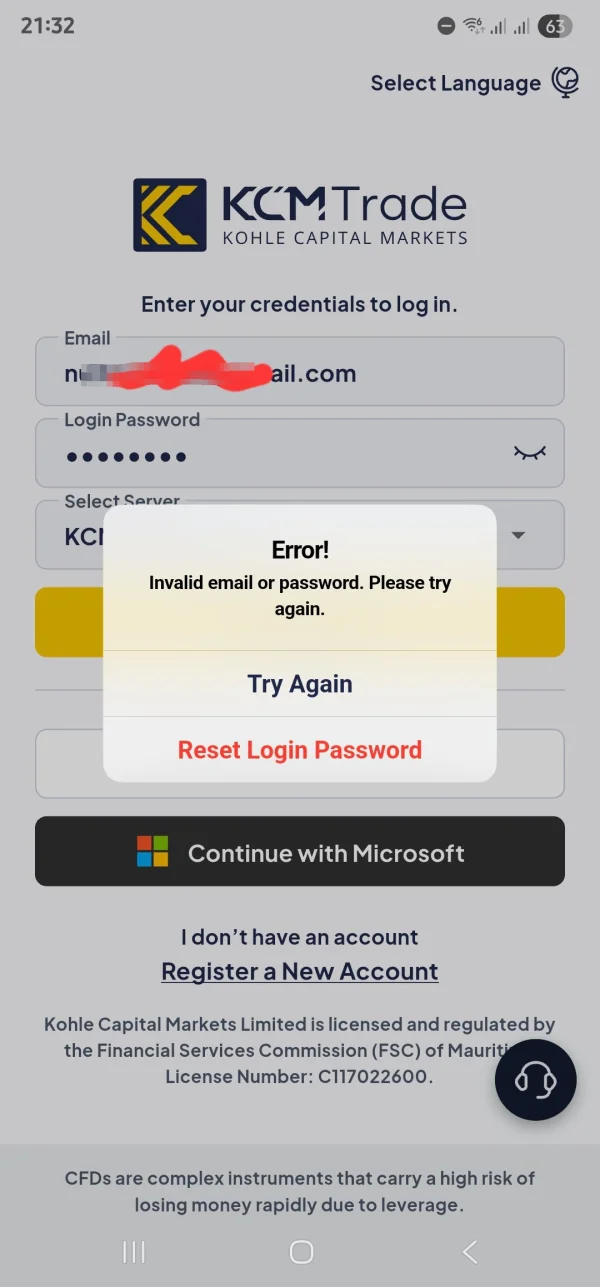Choose Reset Login Password

(x=300, y=750)
